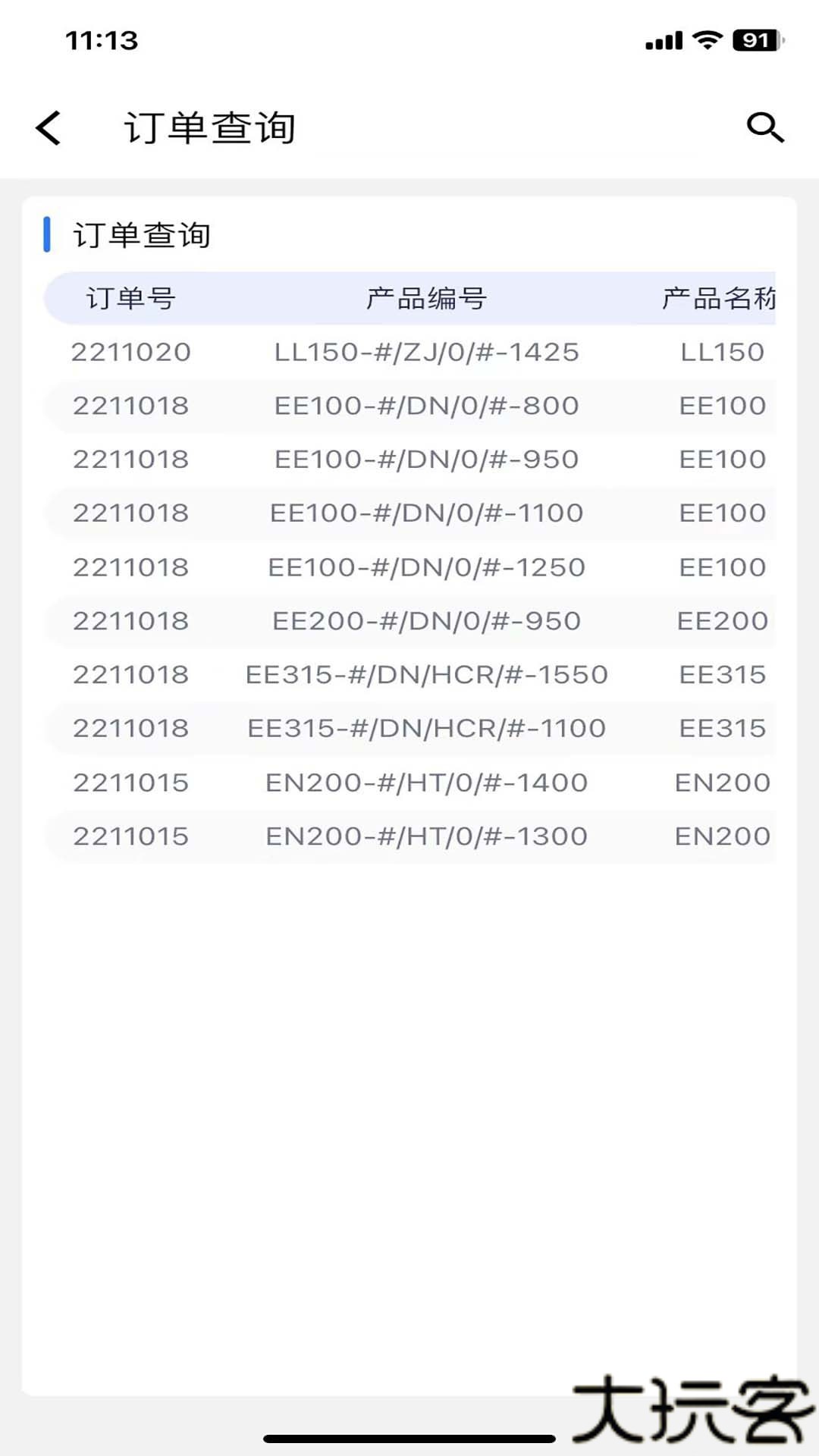Go back from the 订单查询 page
The image size is (819, 1456).
[x=49, y=127]
